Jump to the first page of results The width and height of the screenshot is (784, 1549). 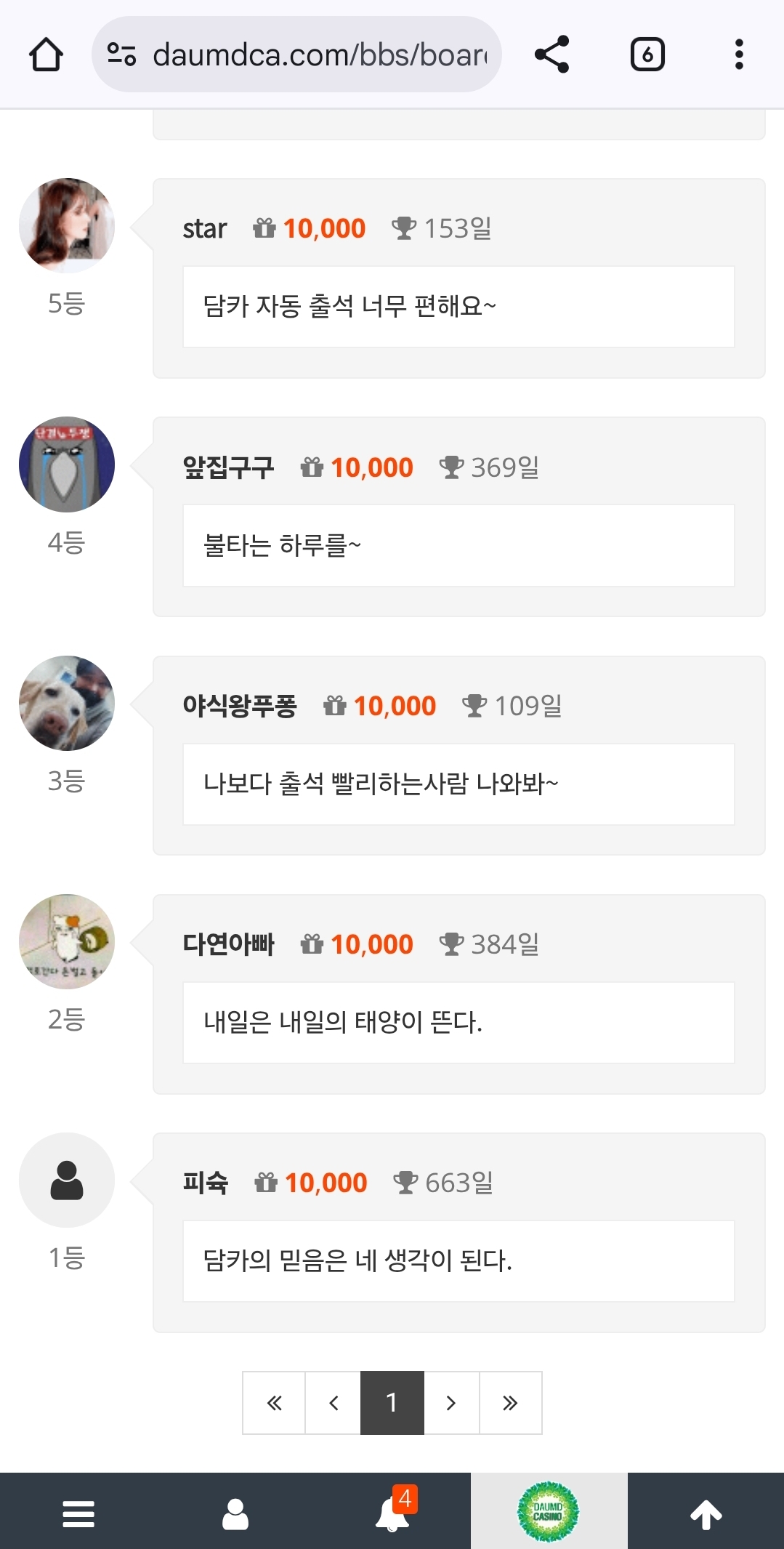274,1403
